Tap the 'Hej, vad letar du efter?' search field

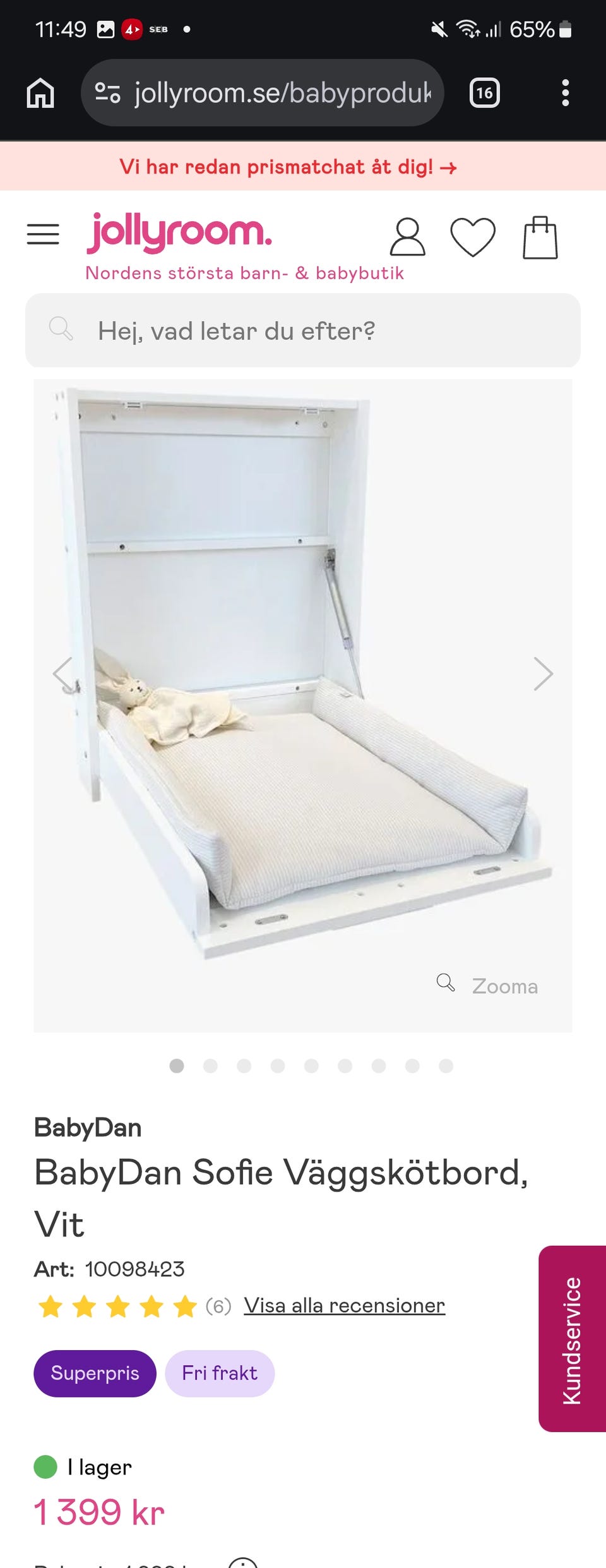coord(303,330)
